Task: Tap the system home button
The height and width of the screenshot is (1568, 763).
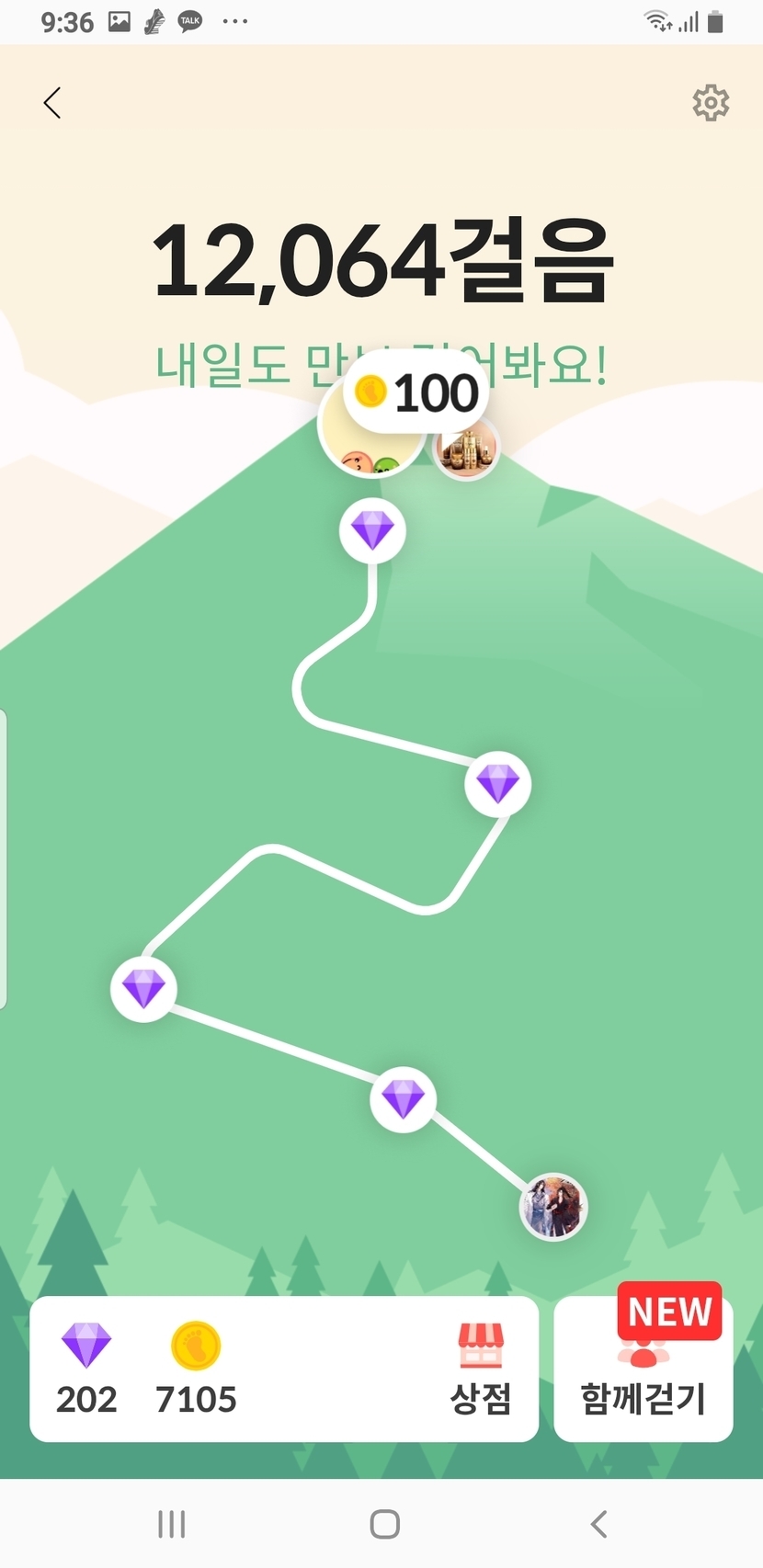Action: click(384, 1524)
